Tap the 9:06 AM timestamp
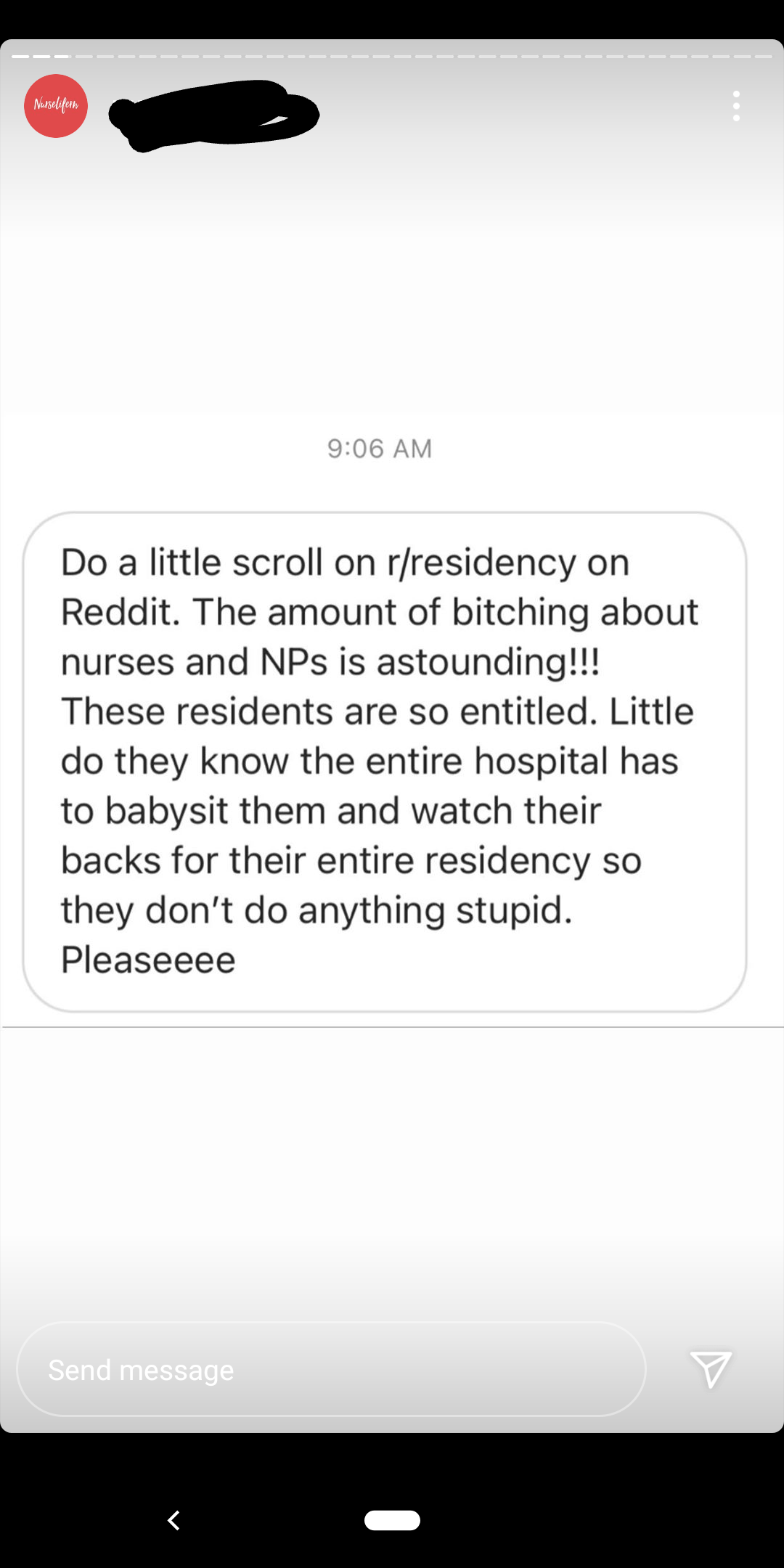 380,448
